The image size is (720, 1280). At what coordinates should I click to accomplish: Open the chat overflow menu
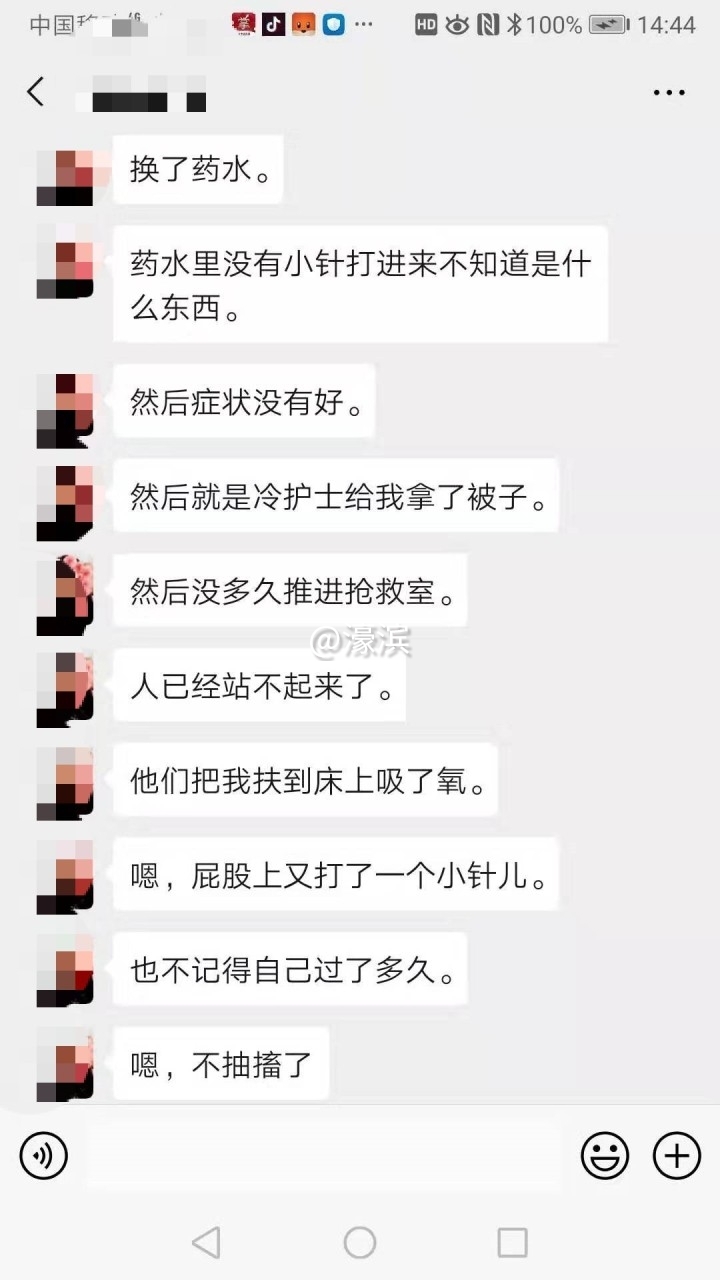point(669,92)
